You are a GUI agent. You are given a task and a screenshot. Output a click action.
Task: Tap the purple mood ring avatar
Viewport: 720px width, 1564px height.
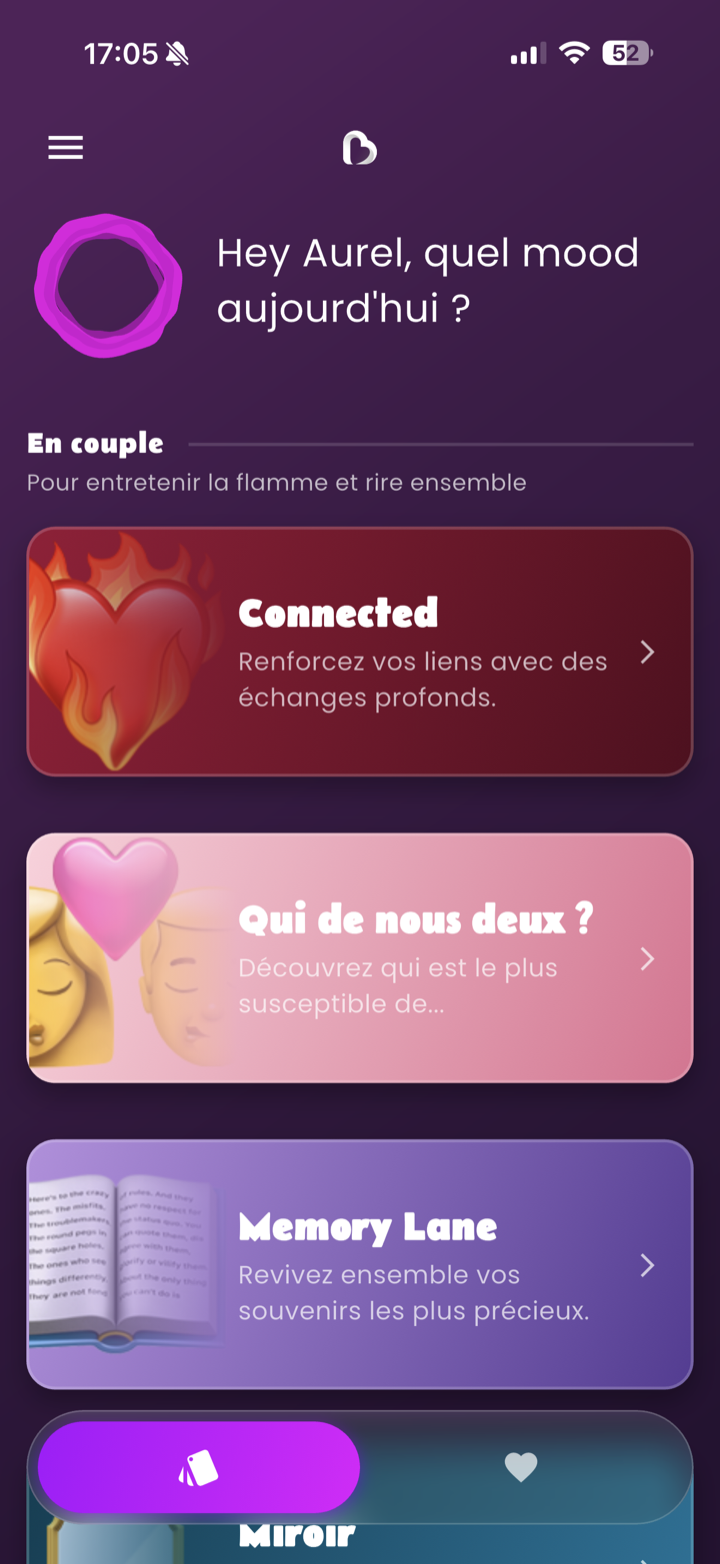click(x=108, y=285)
